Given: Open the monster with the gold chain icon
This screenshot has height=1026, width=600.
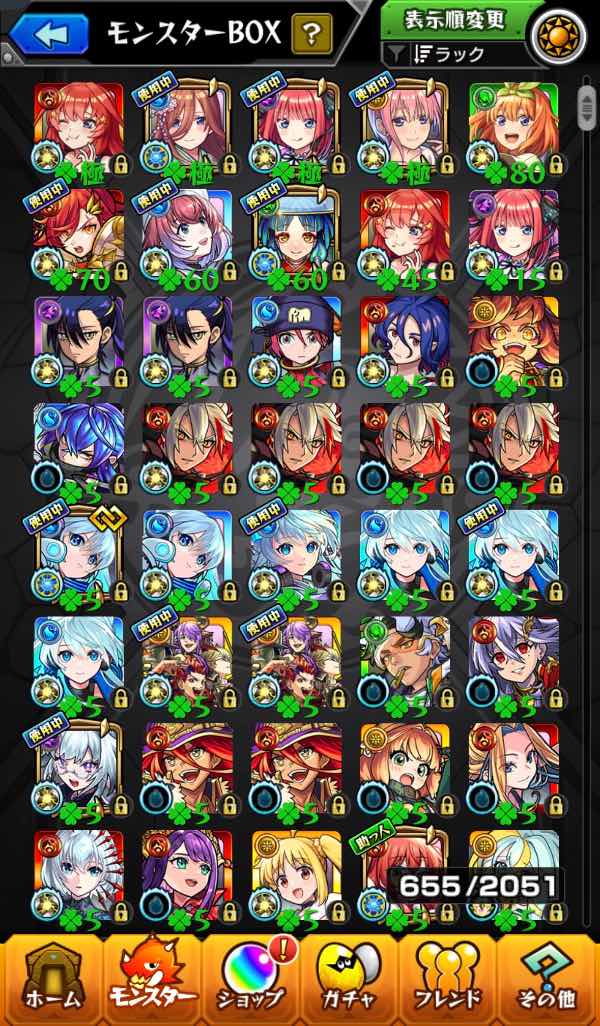Looking at the screenshot, I should click(79, 556).
